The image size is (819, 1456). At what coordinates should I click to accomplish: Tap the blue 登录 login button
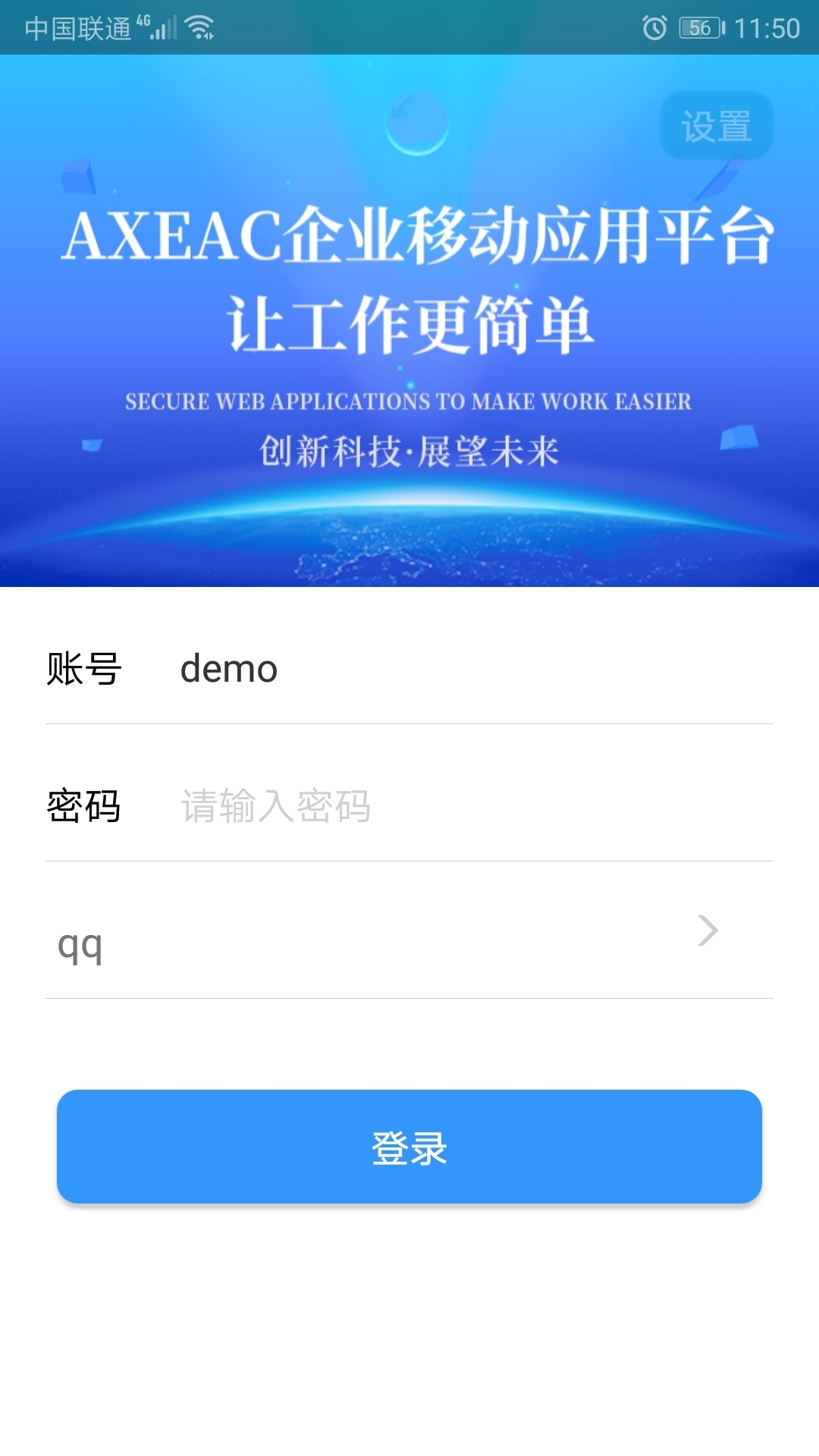[x=409, y=1147]
